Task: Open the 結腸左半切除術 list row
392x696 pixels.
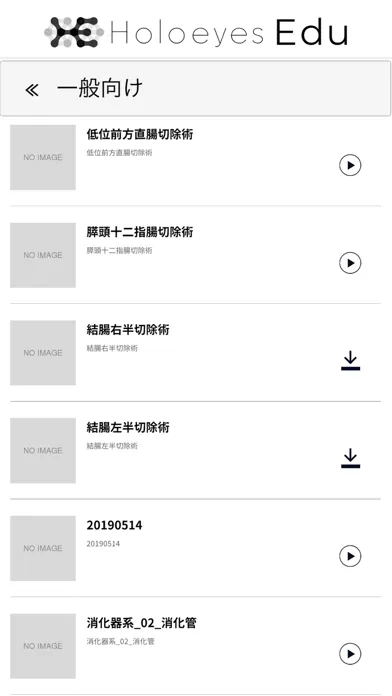Action: (195, 451)
